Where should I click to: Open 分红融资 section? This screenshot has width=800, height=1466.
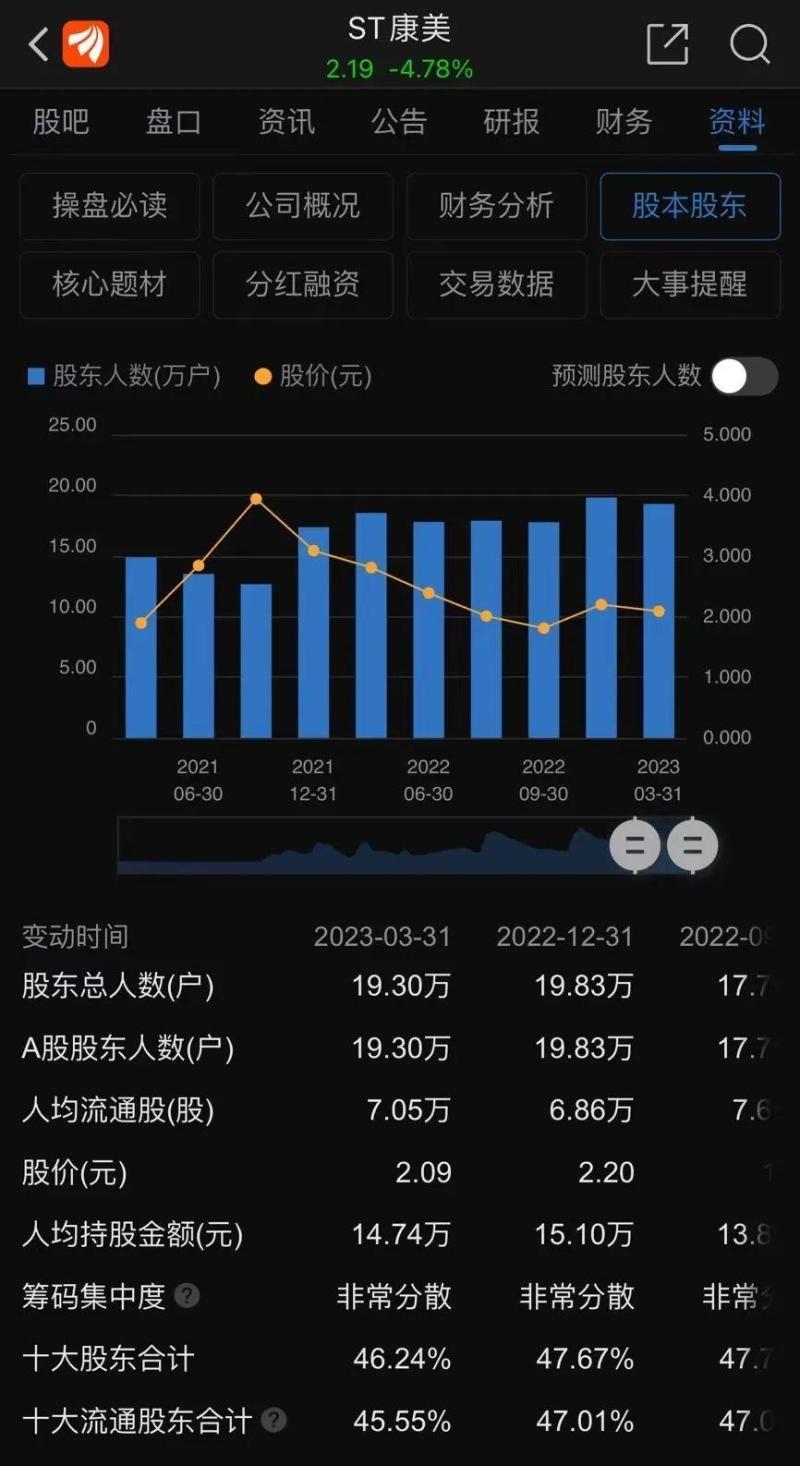point(303,285)
